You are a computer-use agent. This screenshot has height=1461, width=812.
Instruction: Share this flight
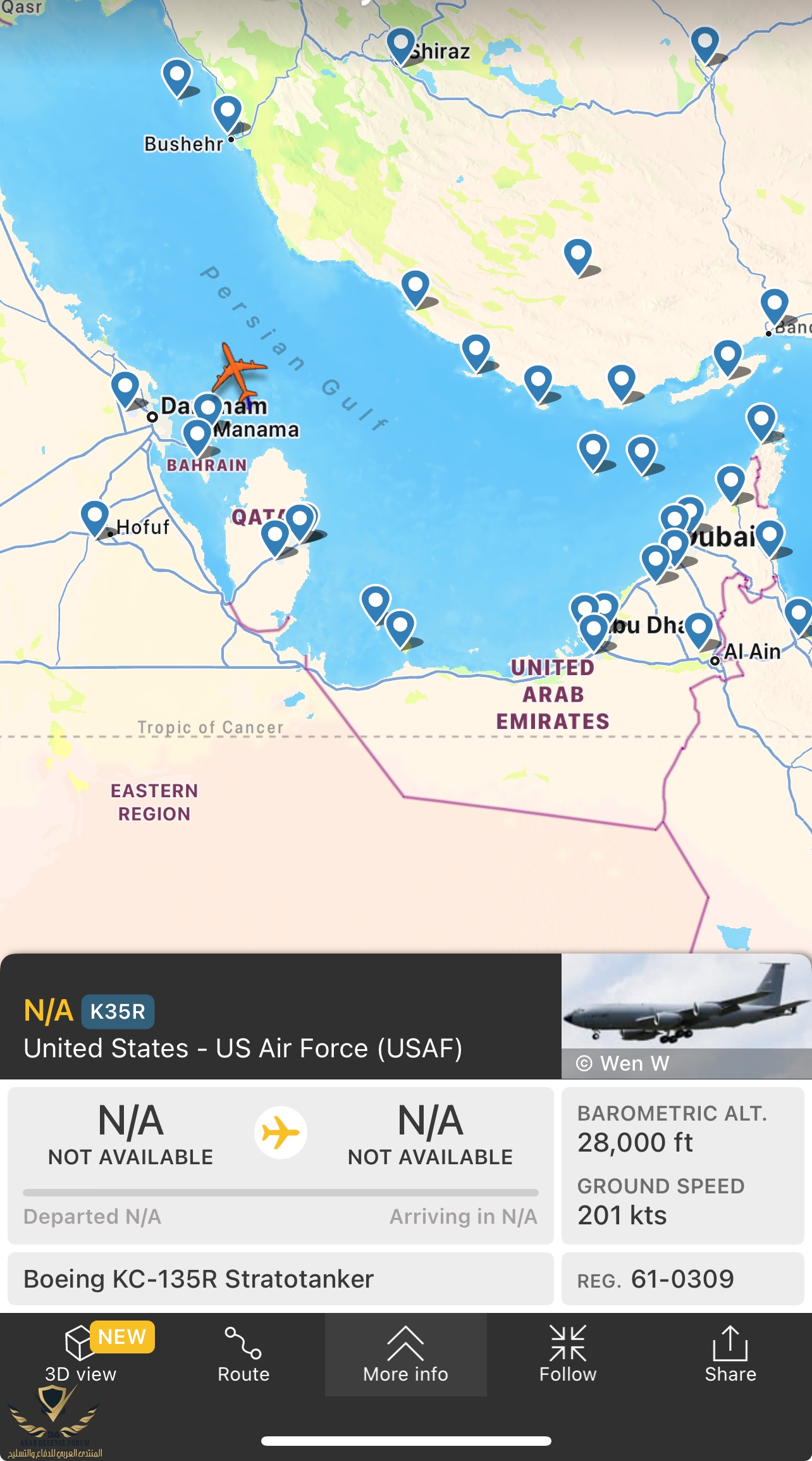pyautogui.click(x=730, y=1354)
